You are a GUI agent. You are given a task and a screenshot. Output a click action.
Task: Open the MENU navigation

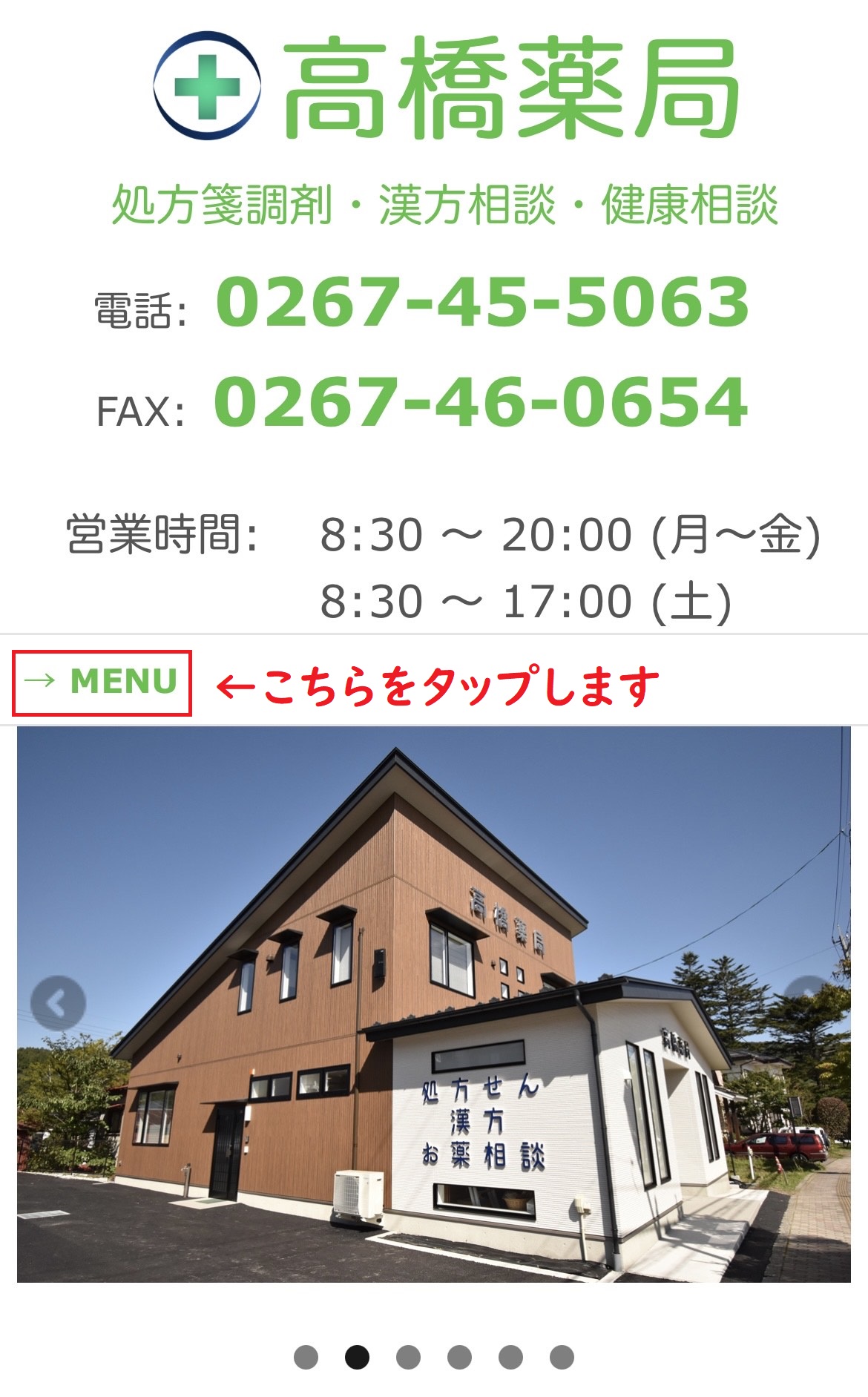(x=102, y=682)
